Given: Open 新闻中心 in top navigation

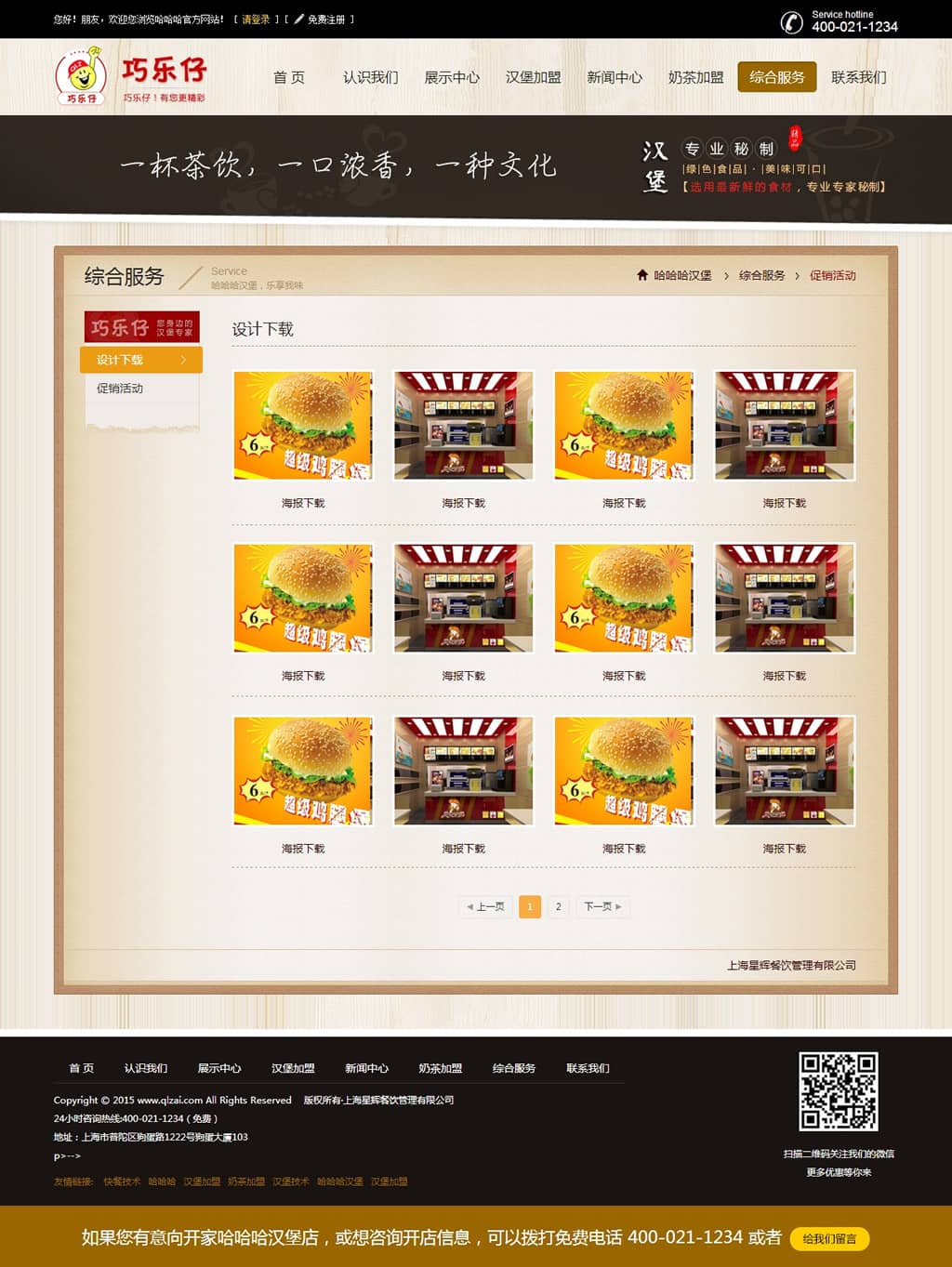Looking at the screenshot, I should [615, 77].
